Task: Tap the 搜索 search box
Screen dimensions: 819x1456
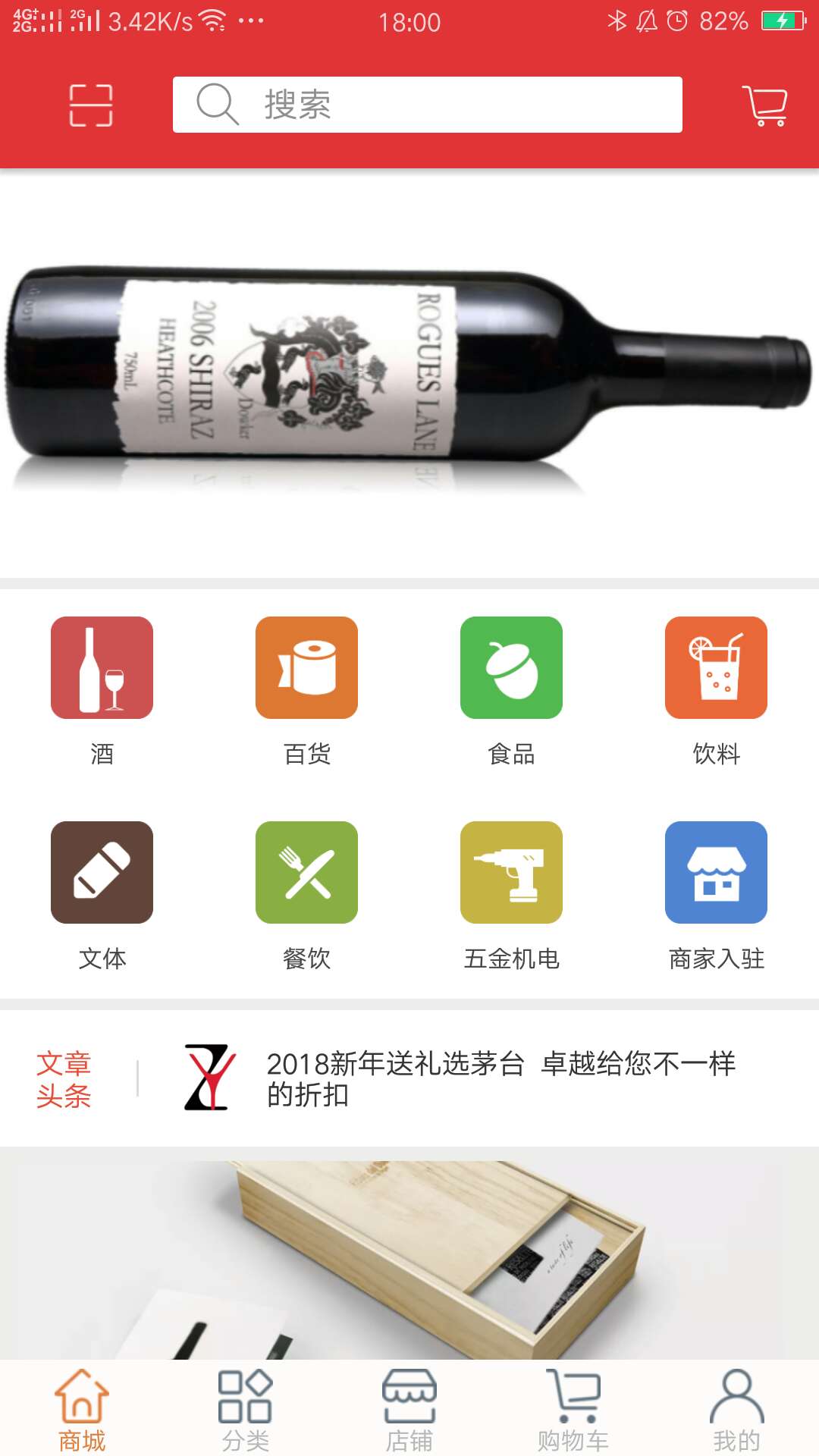Action: 427,105
